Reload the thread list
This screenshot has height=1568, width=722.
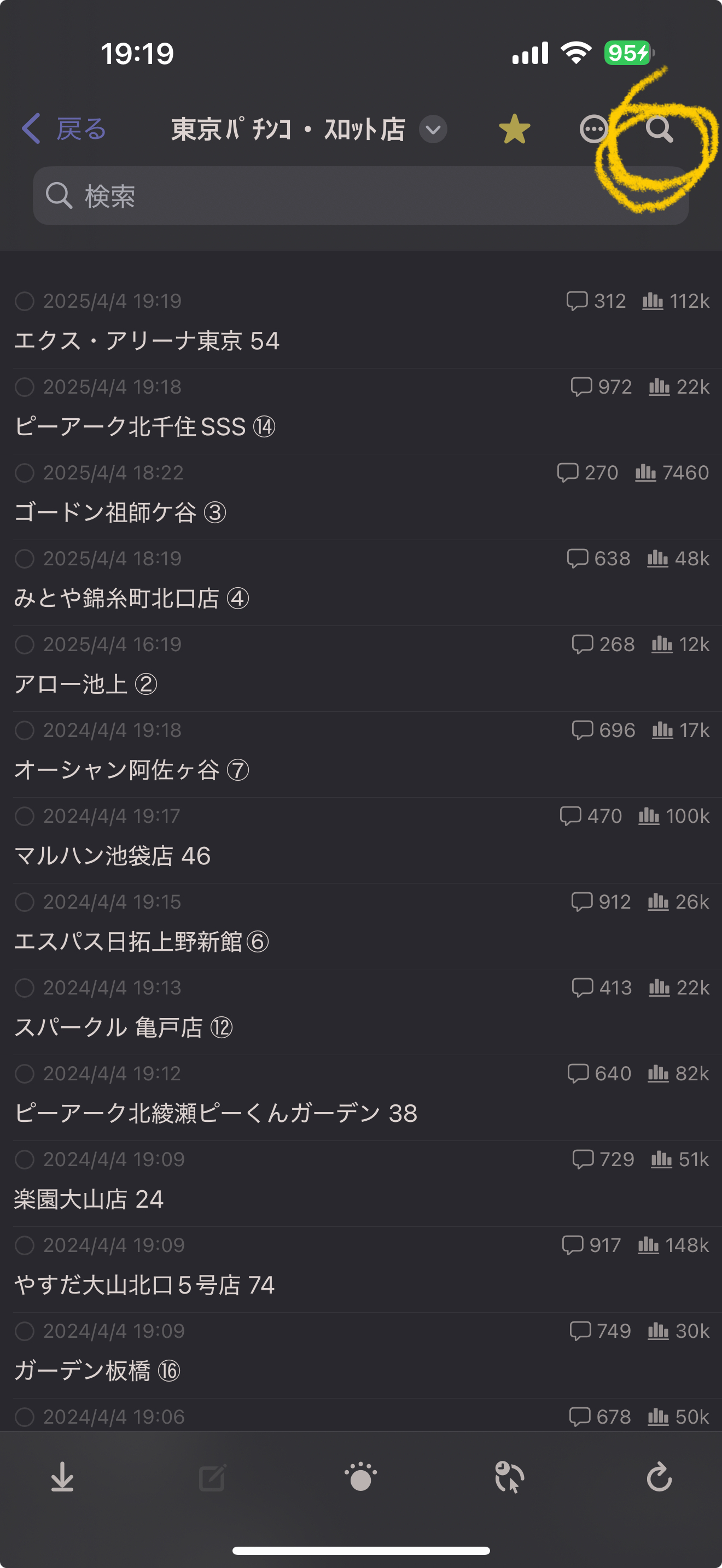(x=659, y=1477)
